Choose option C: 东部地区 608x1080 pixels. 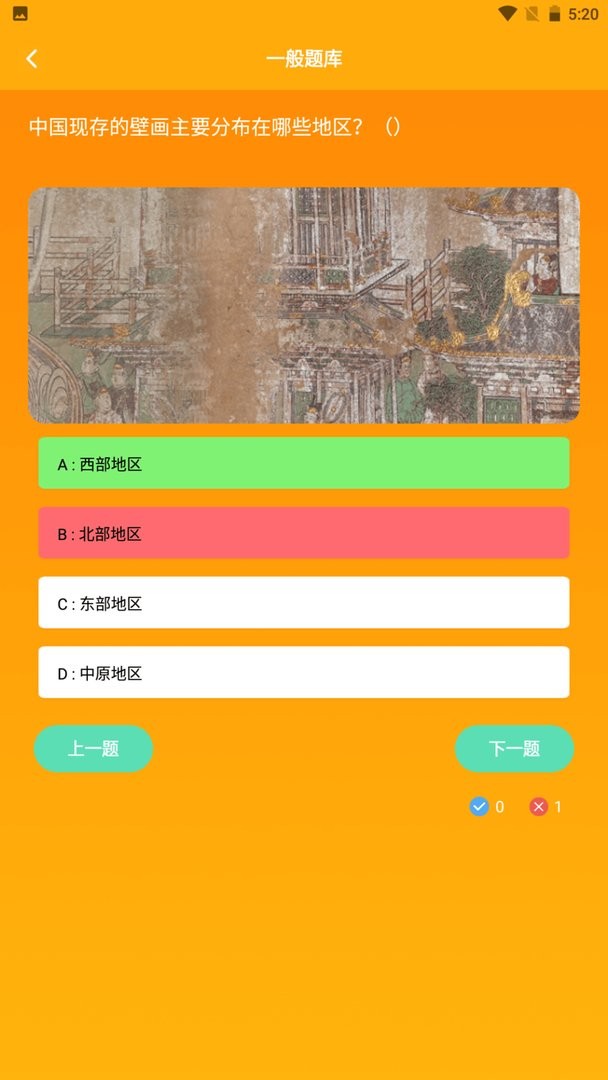pos(304,603)
